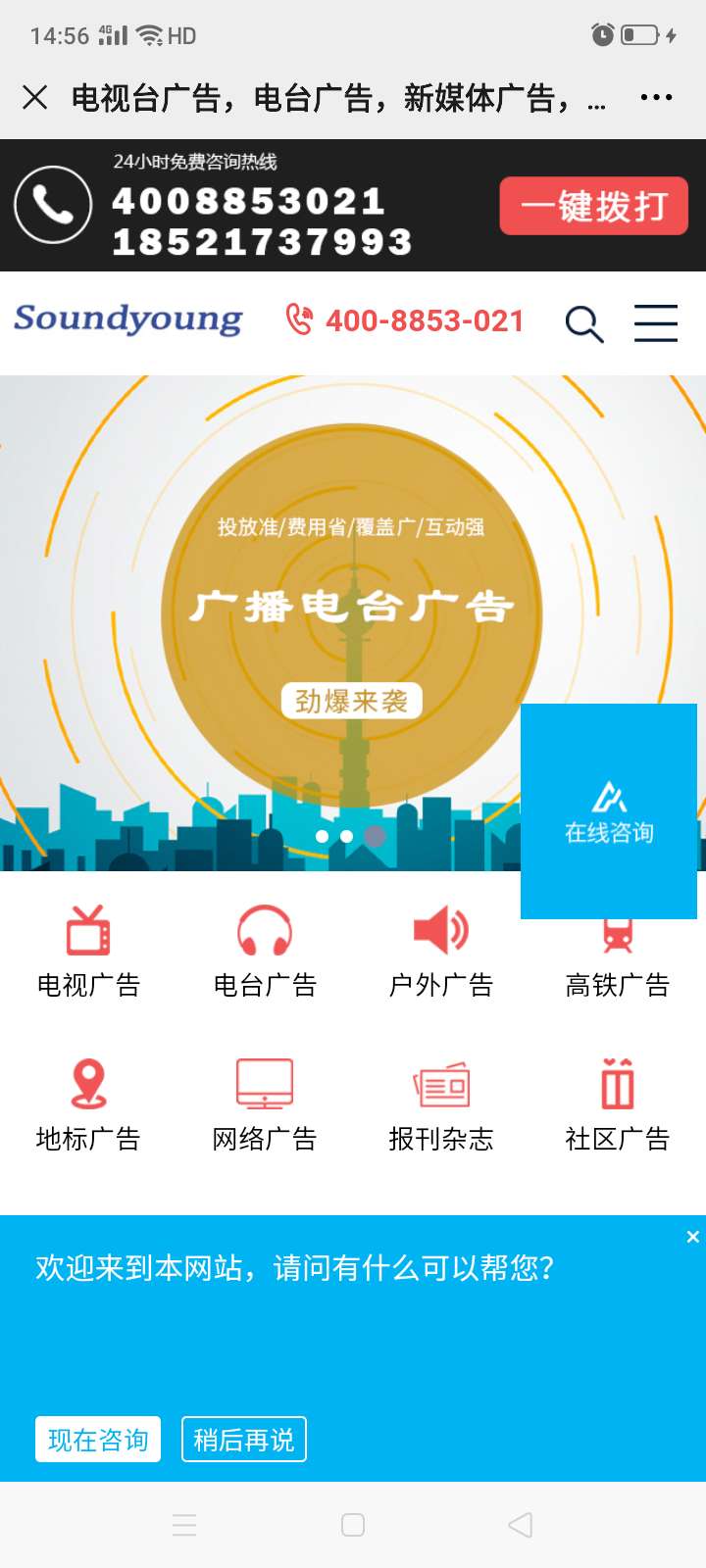Open the 社区广告 category

618,1105
